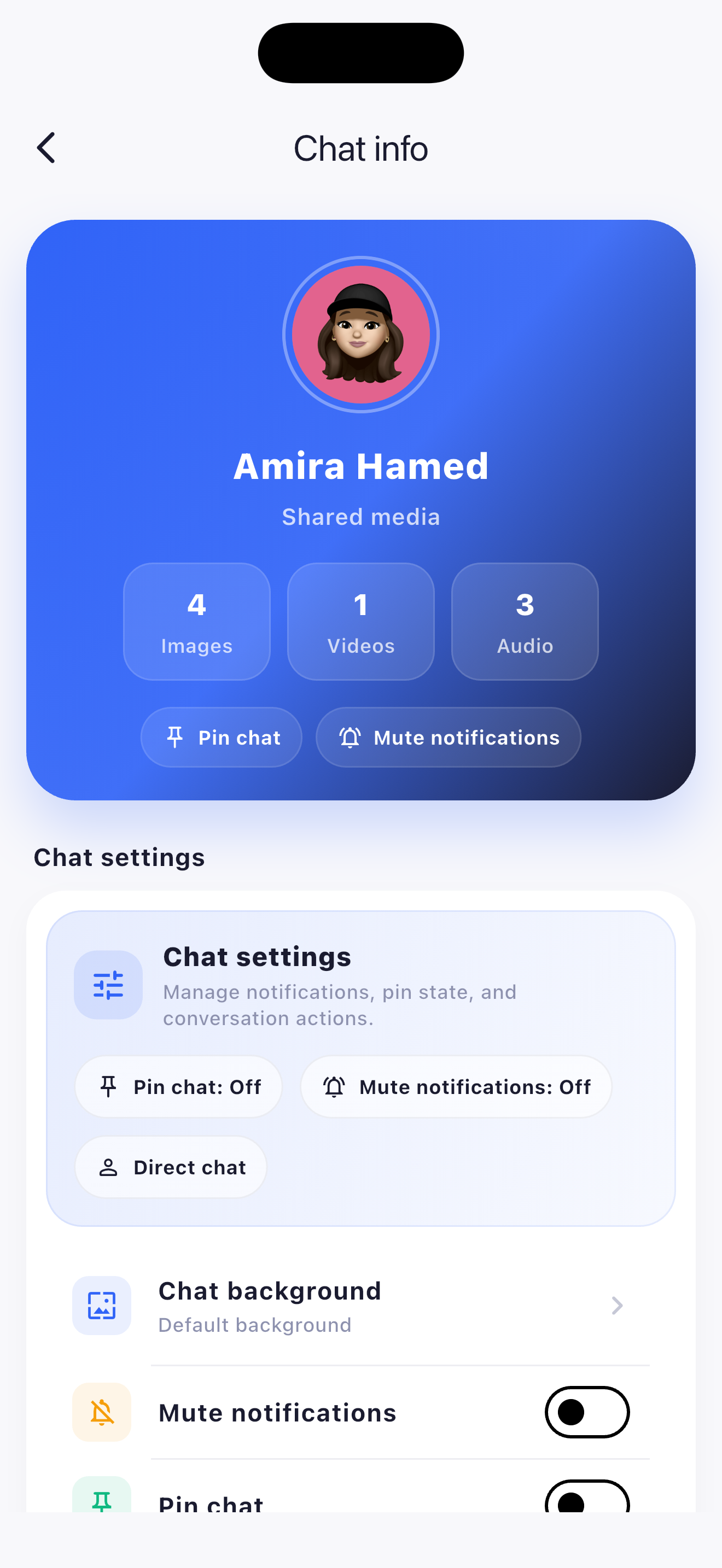722x1568 pixels.
Task: Open Direct chat
Action: (x=171, y=1167)
